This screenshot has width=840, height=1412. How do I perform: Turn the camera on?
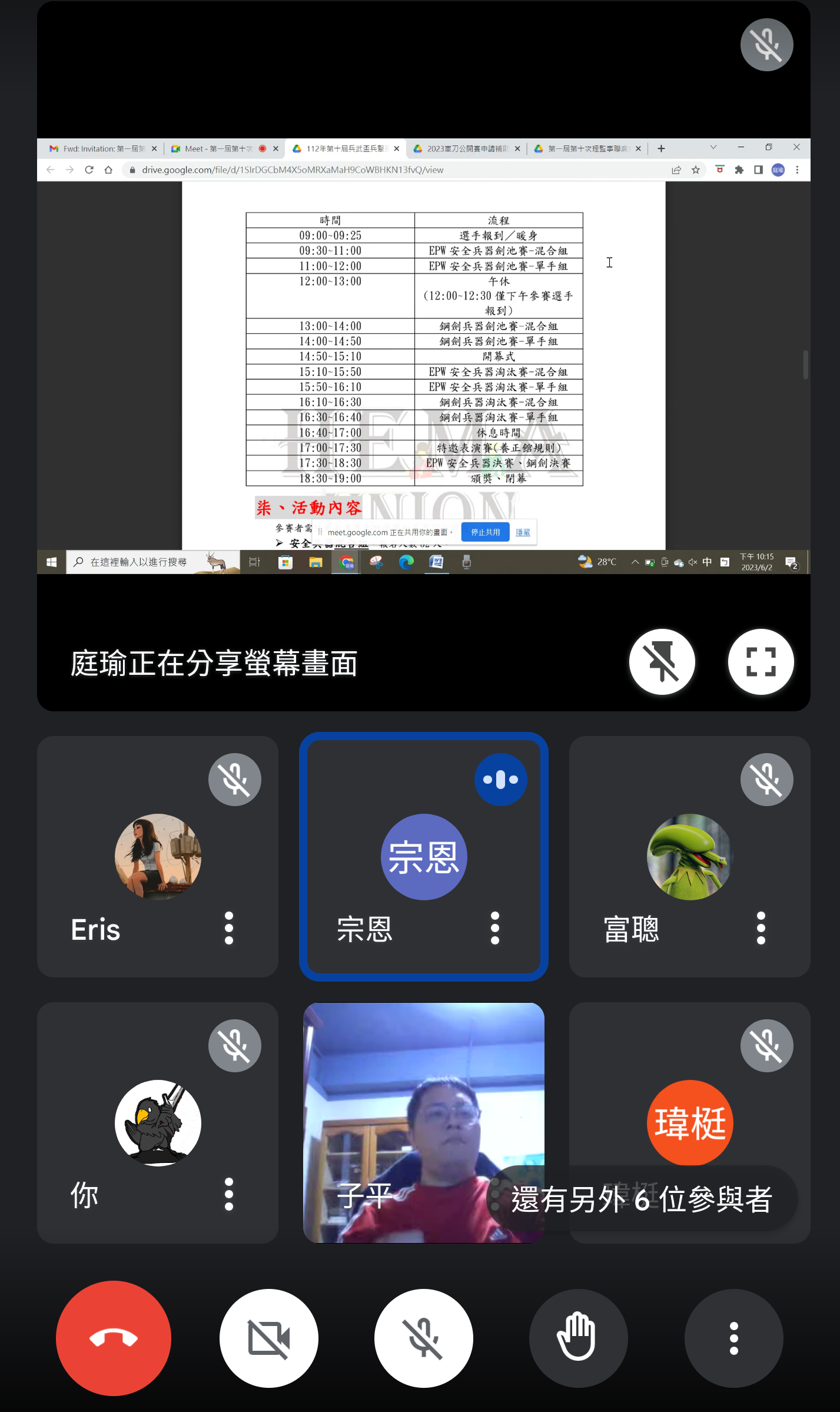tap(269, 1338)
